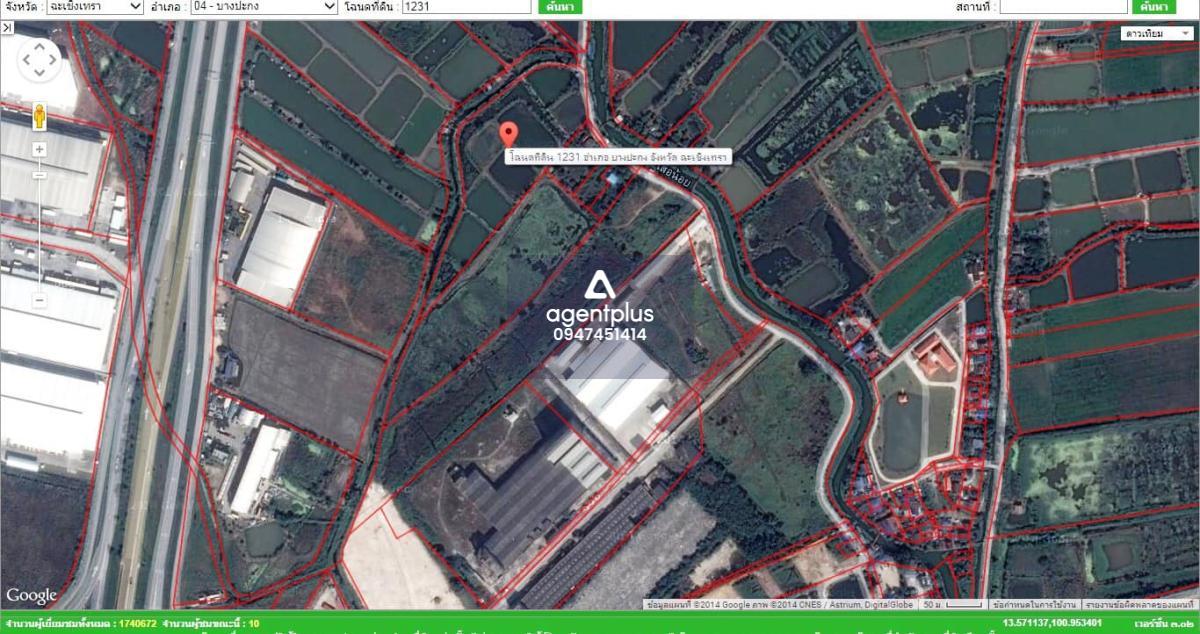
Task: Zoom in with the plus button
Action: pyautogui.click(x=39, y=150)
